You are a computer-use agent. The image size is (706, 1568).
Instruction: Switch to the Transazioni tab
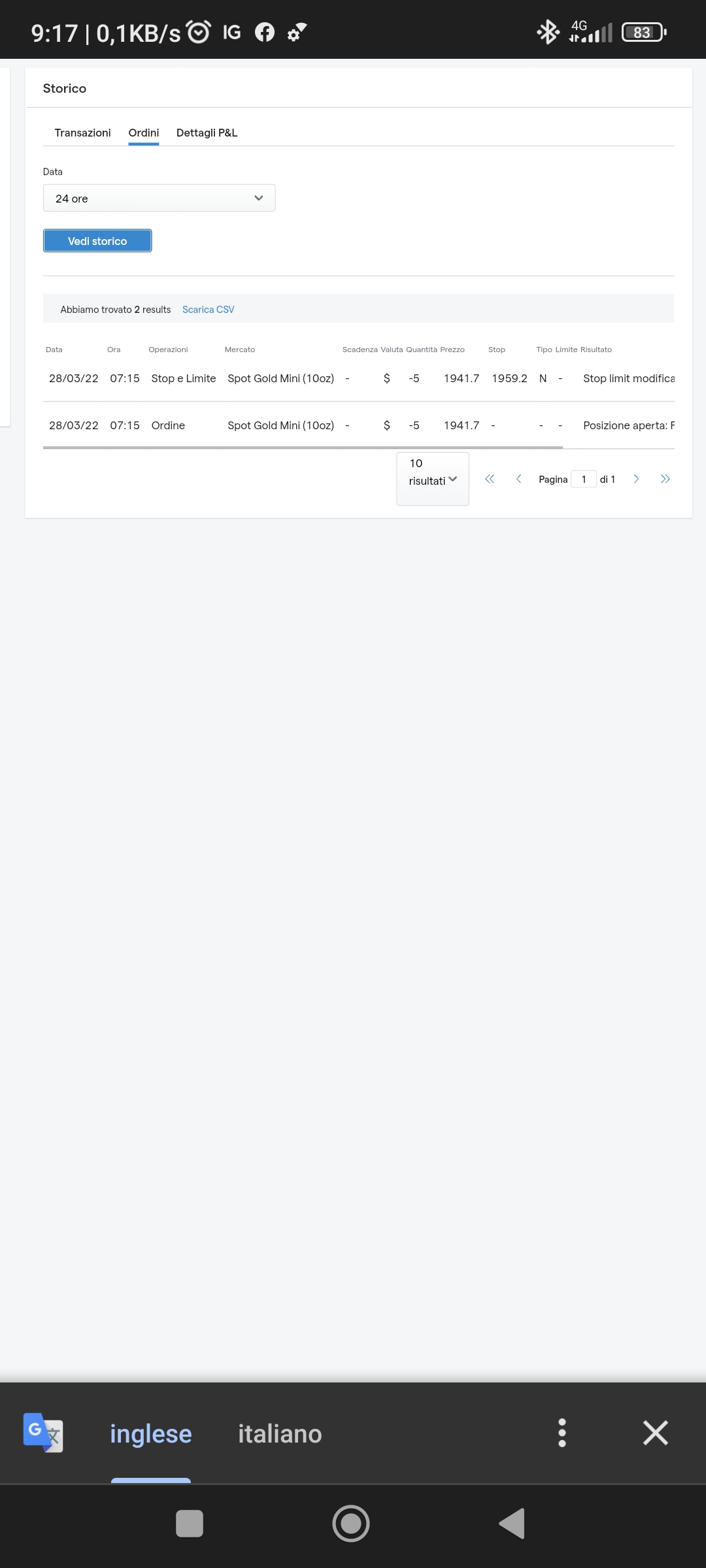tap(82, 133)
